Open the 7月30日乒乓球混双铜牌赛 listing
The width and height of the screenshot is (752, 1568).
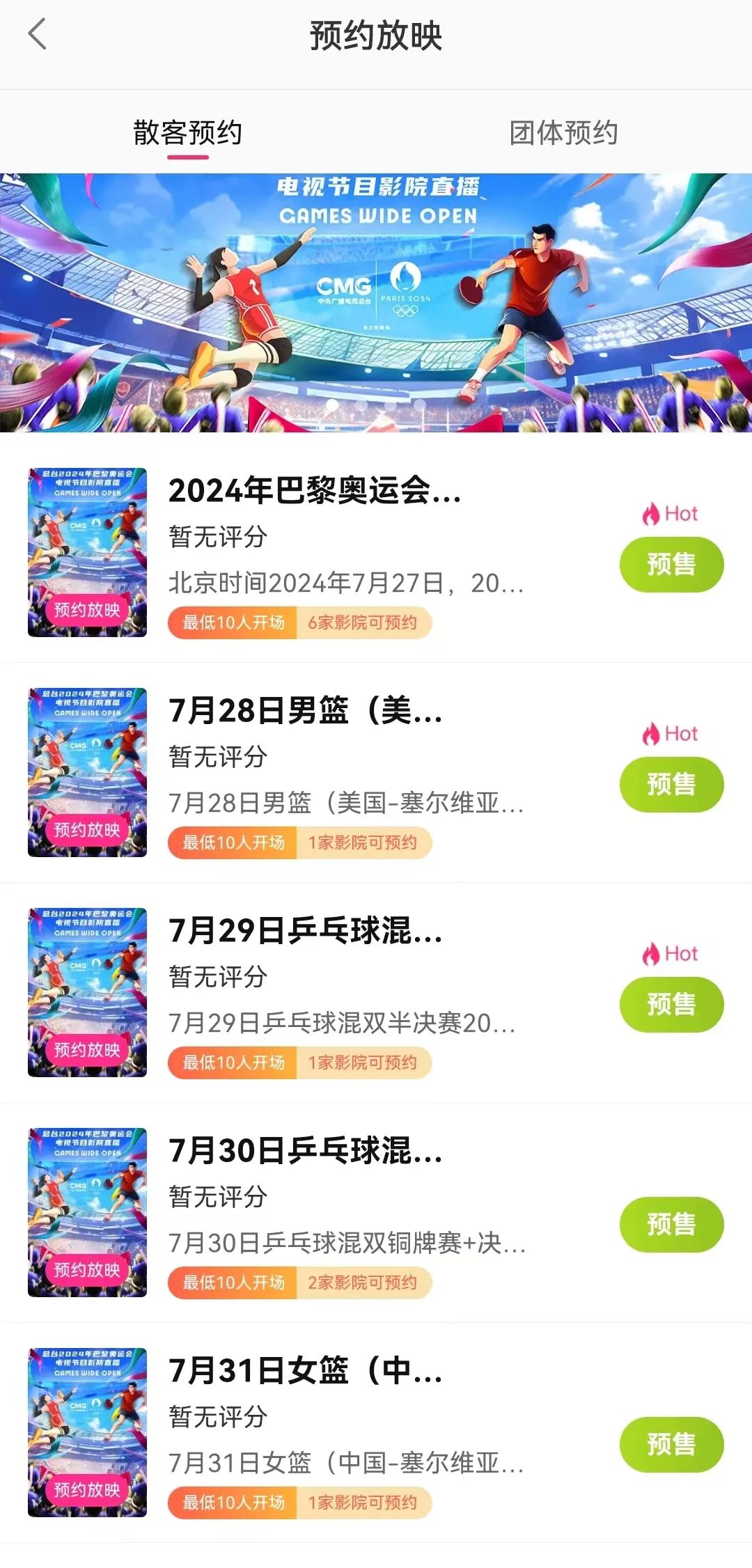click(305, 1151)
